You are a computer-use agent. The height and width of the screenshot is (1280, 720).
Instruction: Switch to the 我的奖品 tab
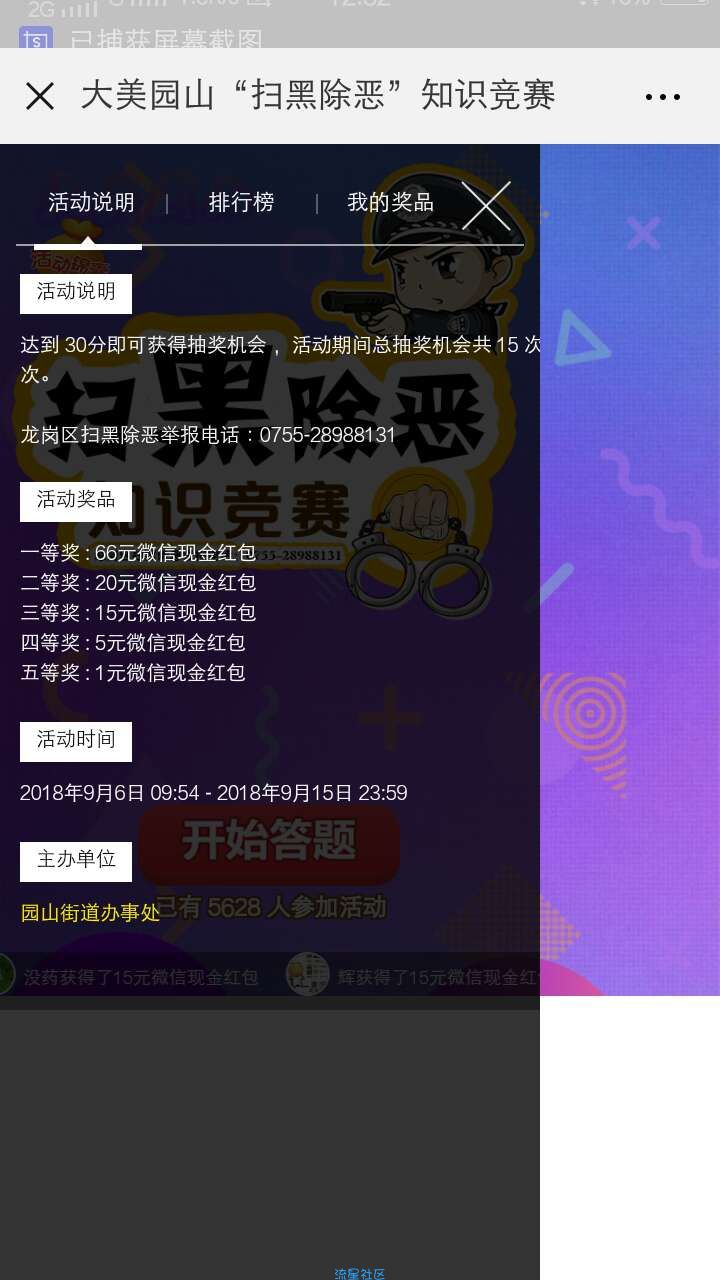tap(390, 203)
